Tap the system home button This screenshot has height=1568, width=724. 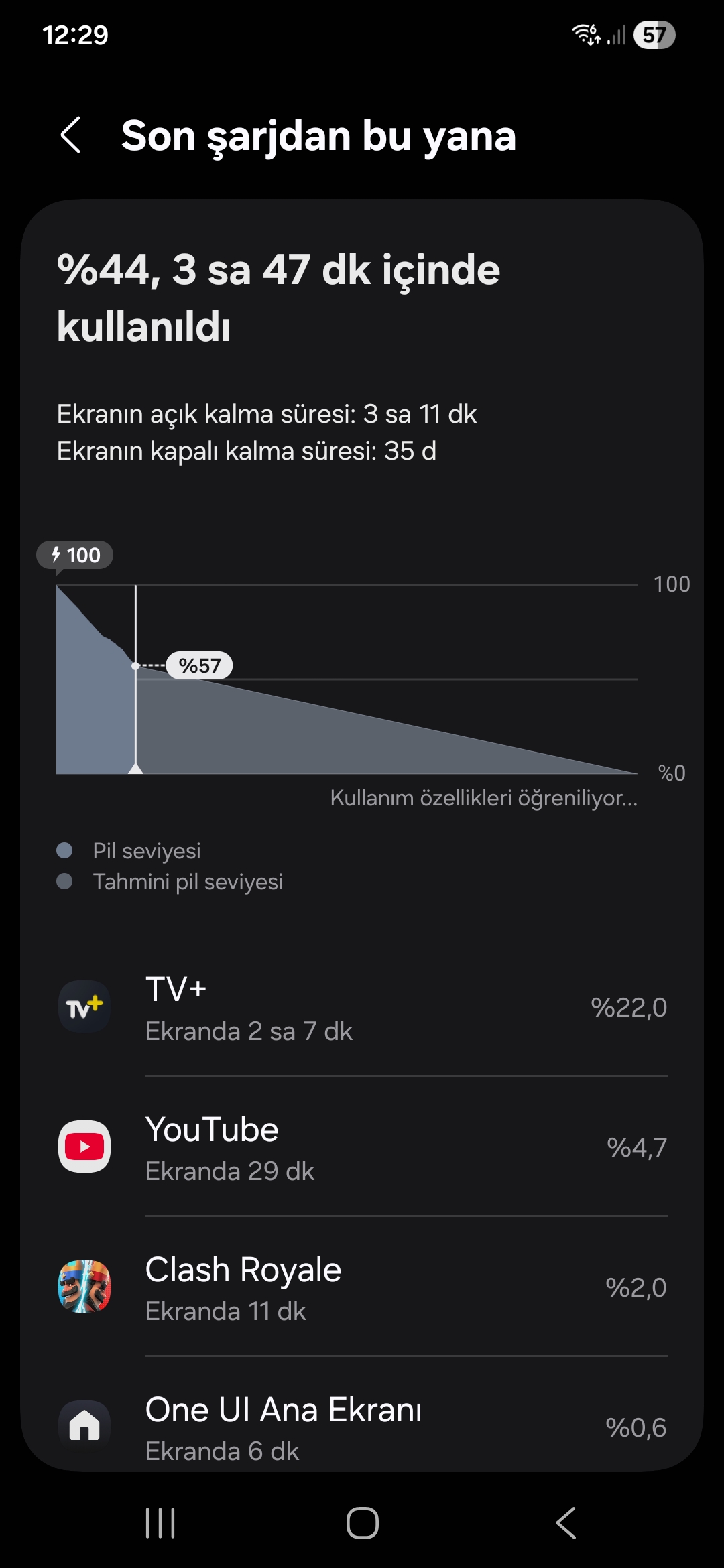[362, 1523]
